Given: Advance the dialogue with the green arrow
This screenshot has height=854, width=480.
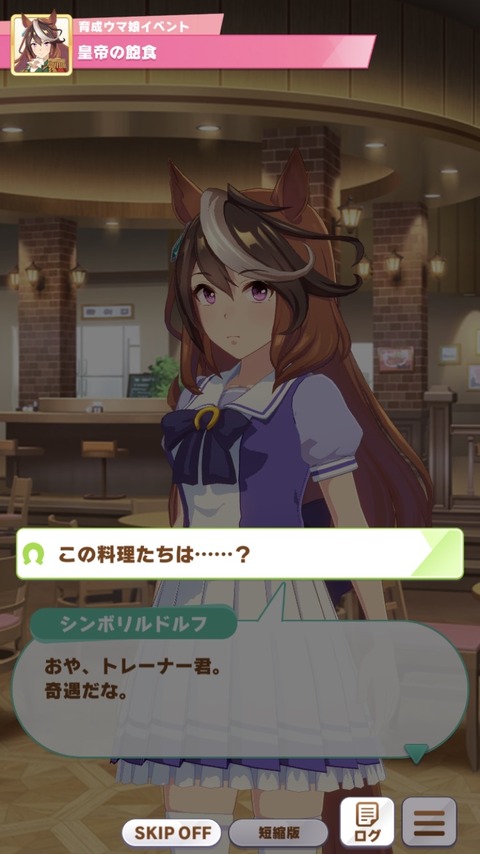Looking at the screenshot, I should 416,753.
